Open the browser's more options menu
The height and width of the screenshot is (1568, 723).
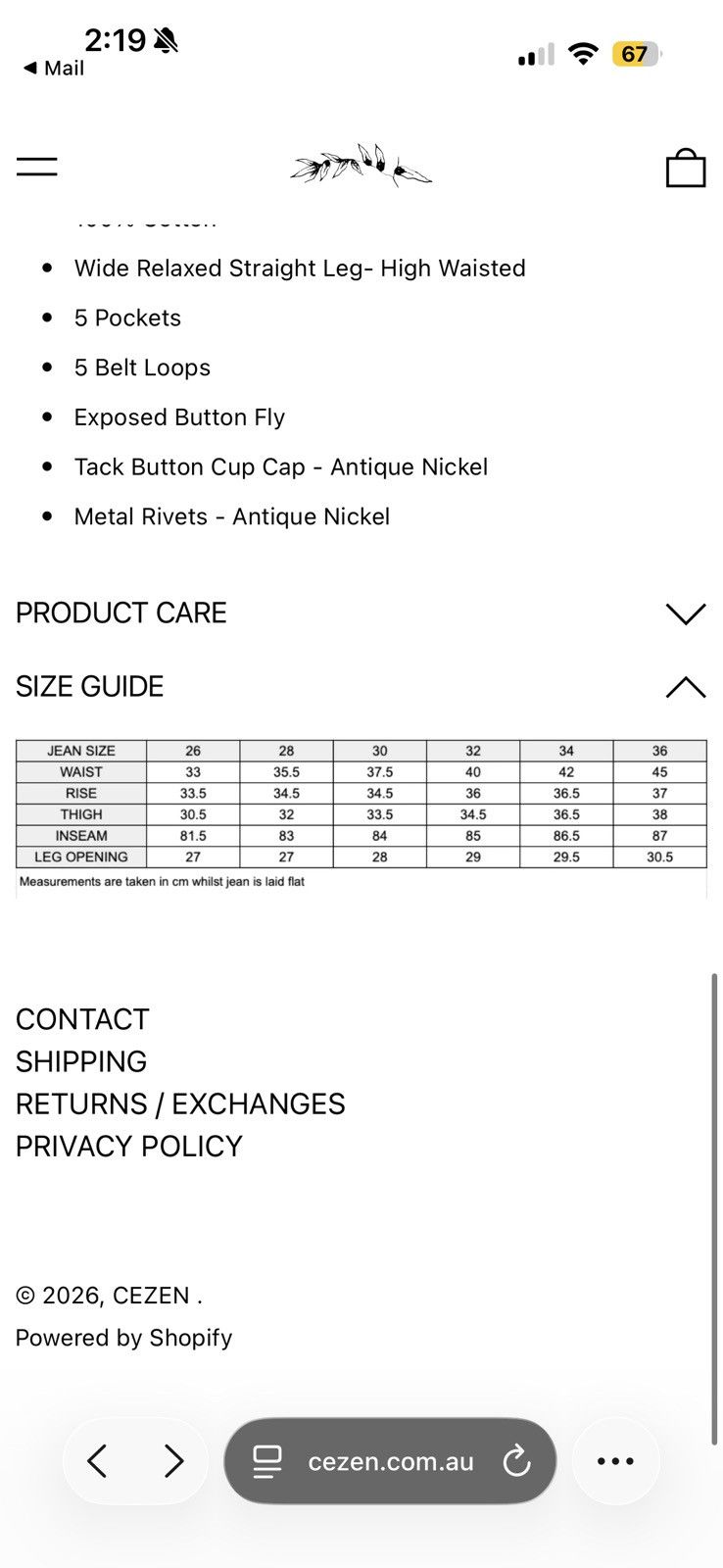pyautogui.click(x=615, y=1461)
